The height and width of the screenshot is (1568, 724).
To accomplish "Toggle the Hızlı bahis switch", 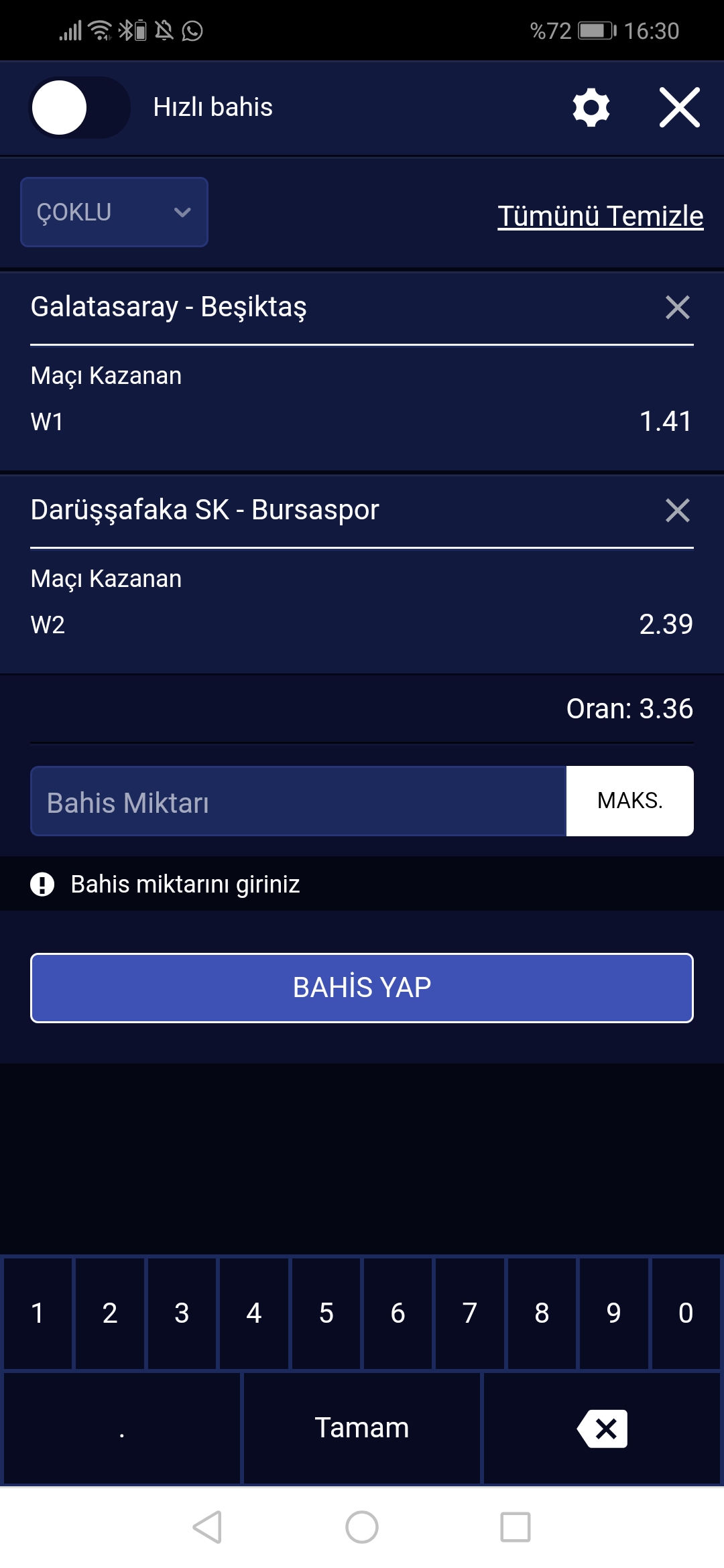I will [x=80, y=108].
